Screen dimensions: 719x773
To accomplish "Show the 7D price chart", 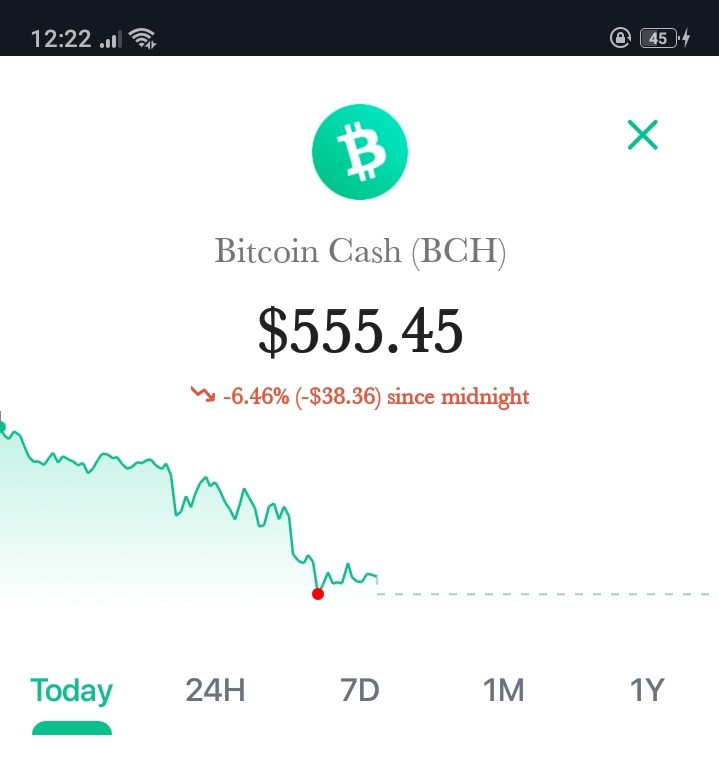I will point(360,690).
